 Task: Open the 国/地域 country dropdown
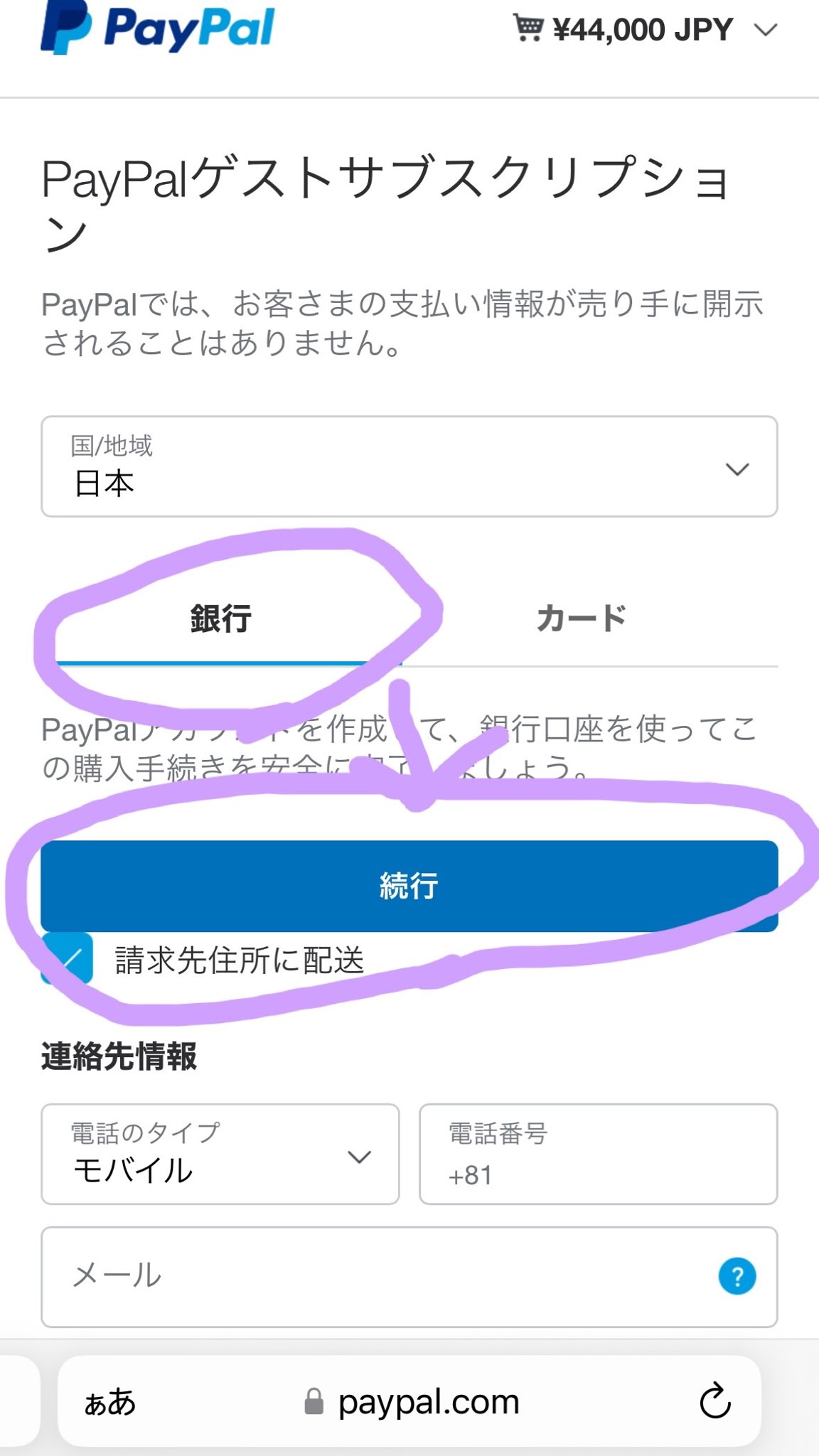click(x=409, y=466)
